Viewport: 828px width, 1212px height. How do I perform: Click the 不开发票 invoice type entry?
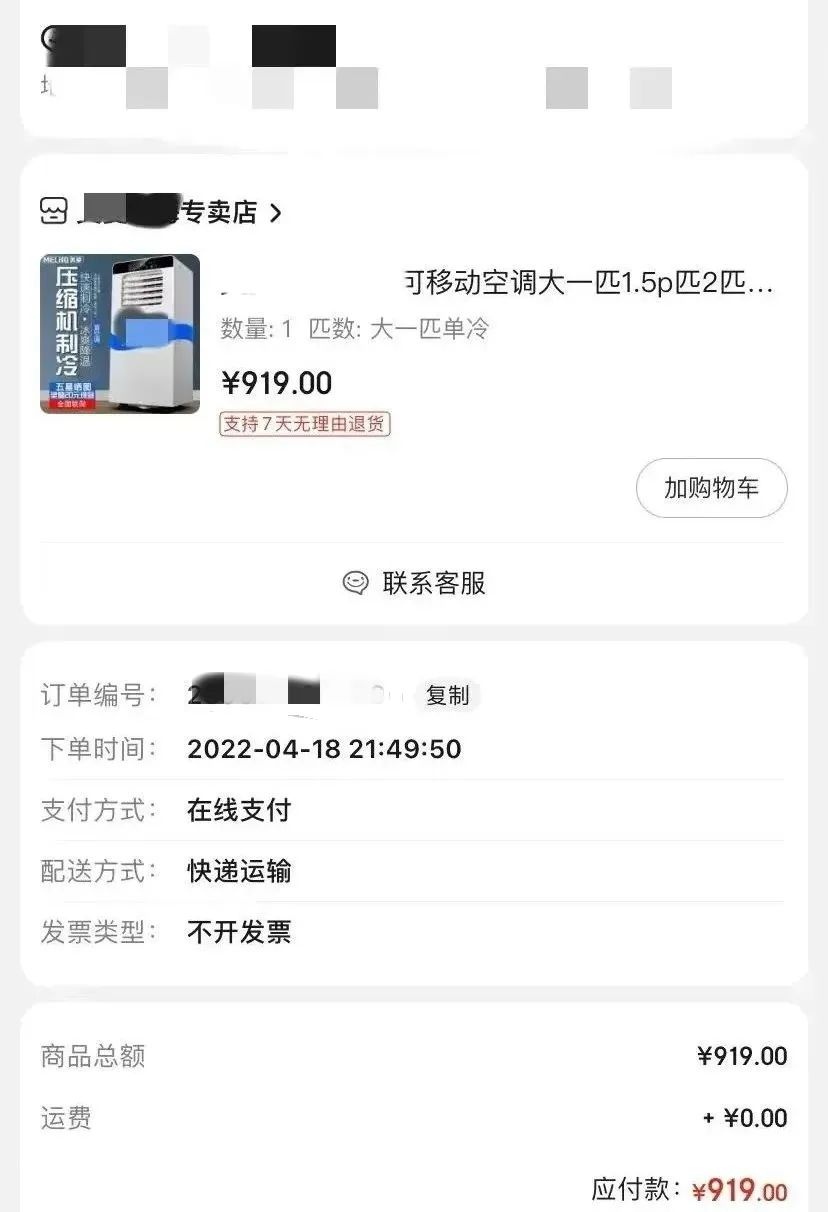coord(238,932)
